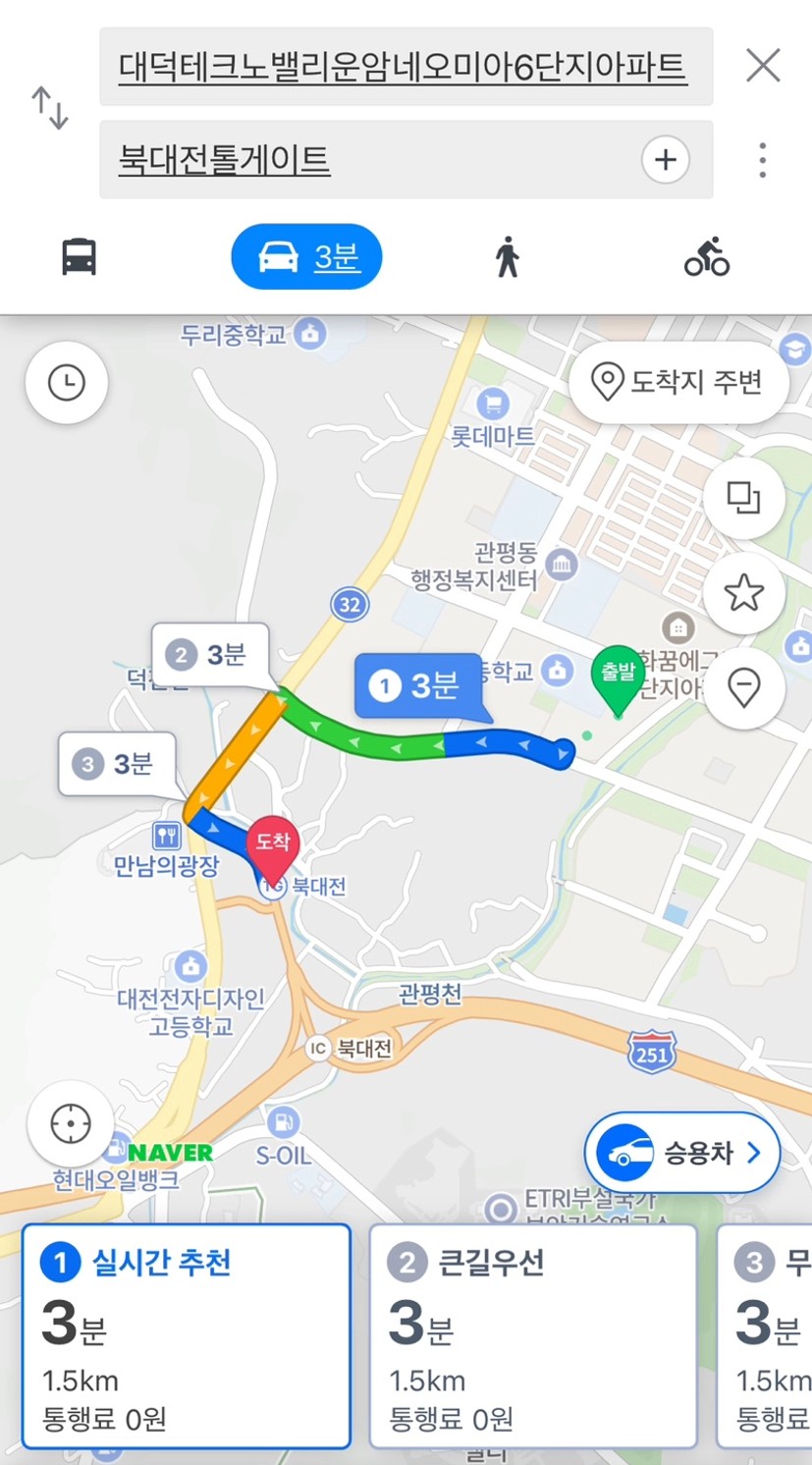Screen dimensions: 812x1465
Task: Close the directions screen
Action: 763,66
